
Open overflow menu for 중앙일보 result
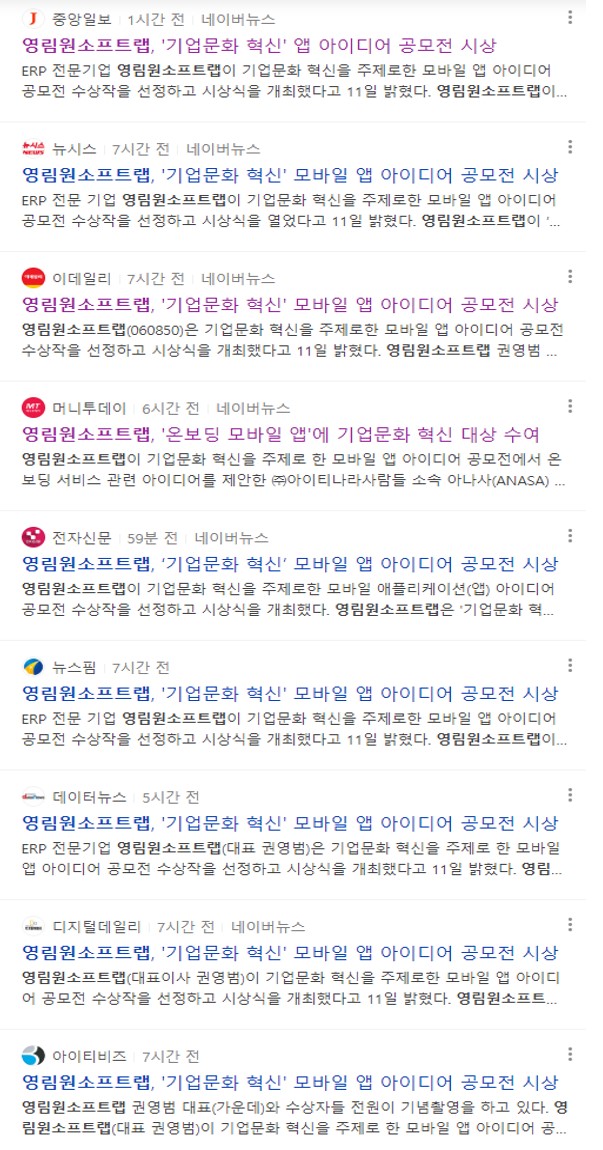coord(570,18)
